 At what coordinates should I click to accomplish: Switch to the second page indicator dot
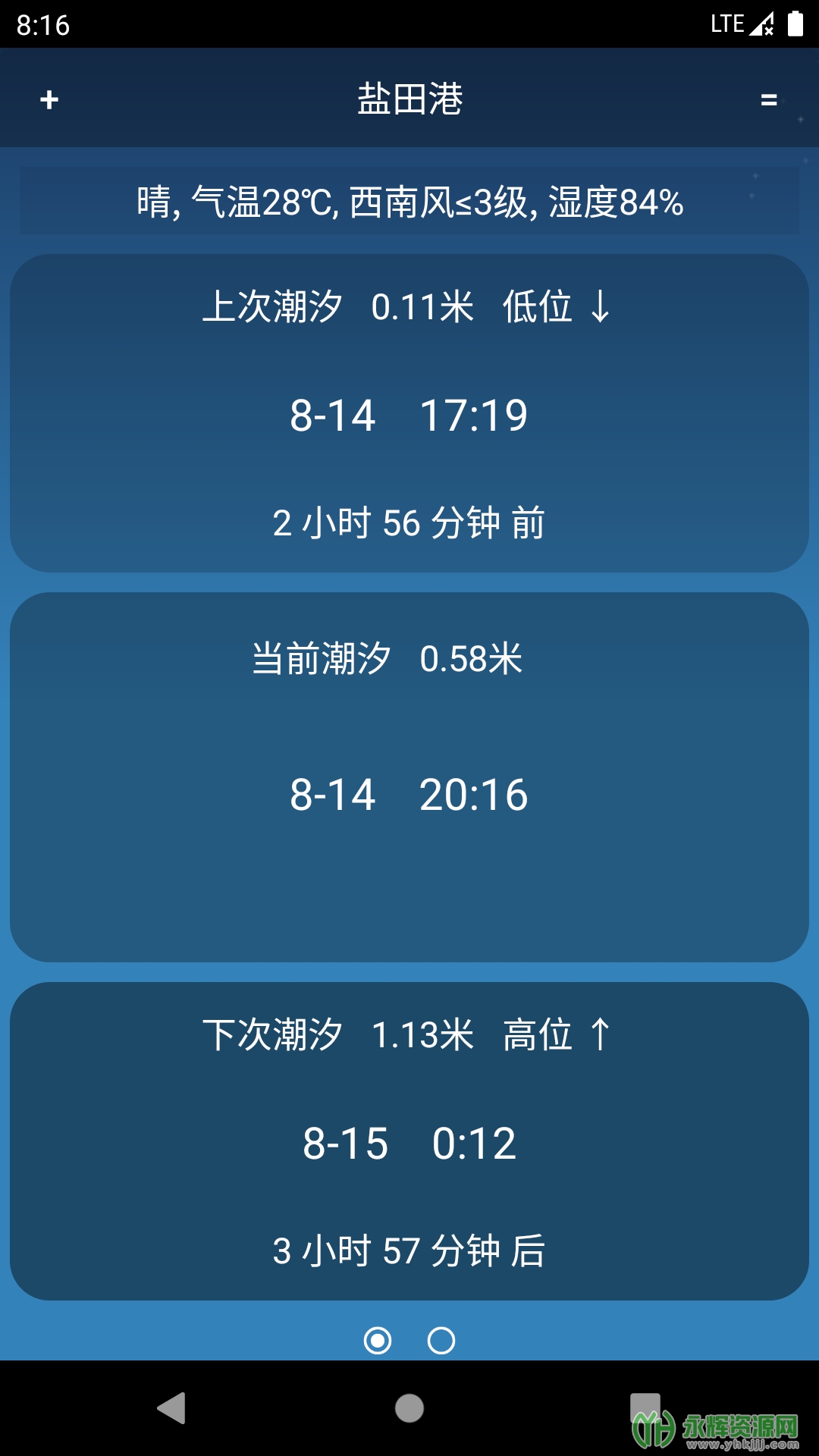click(441, 1341)
